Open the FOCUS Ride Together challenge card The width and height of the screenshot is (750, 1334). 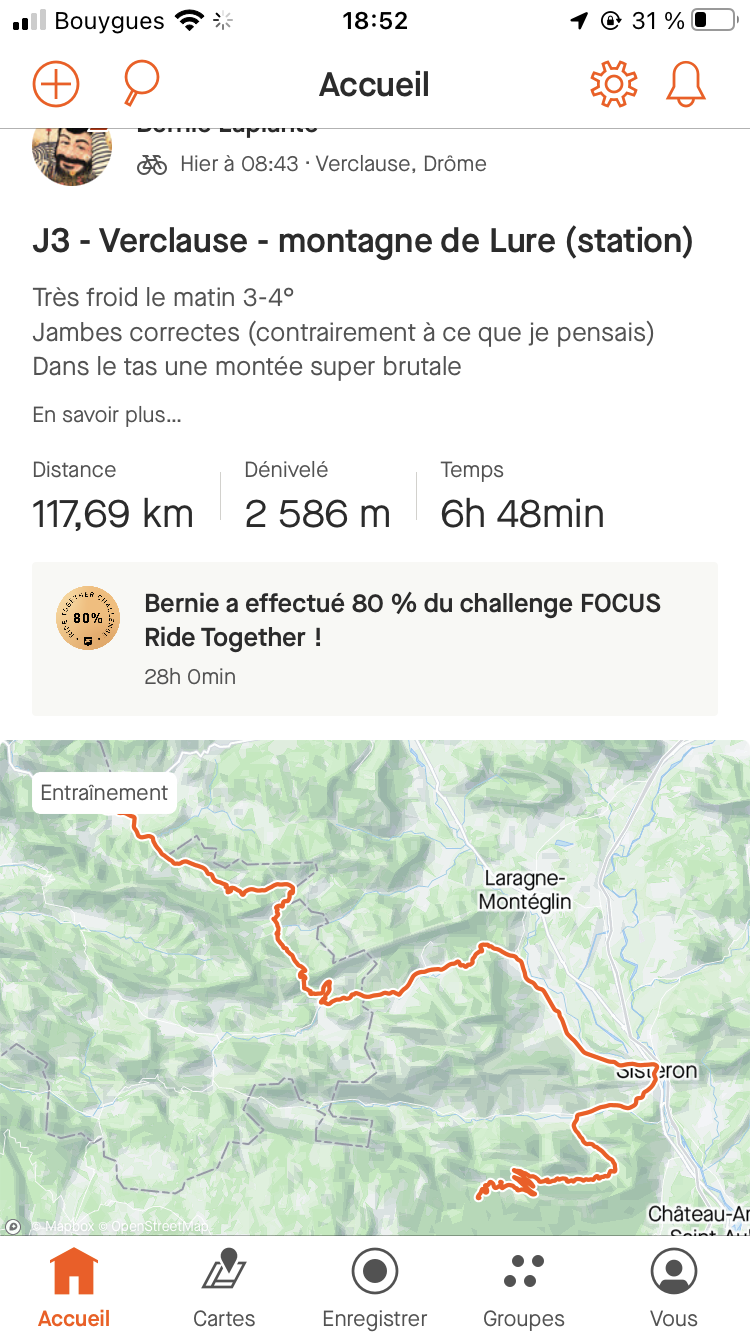[x=375, y=639]
